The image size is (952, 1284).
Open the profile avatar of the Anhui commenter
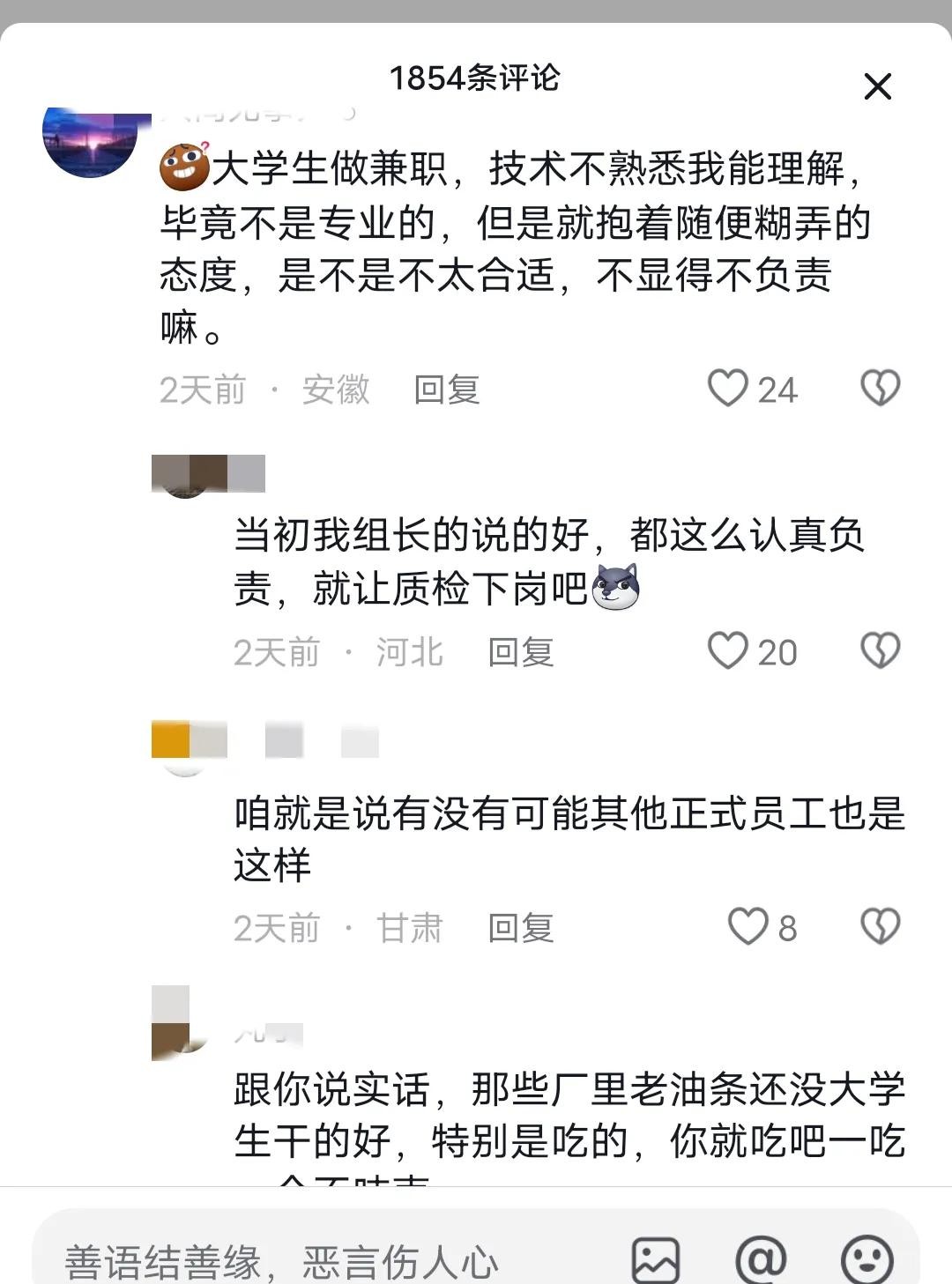(x=91, y=141)
